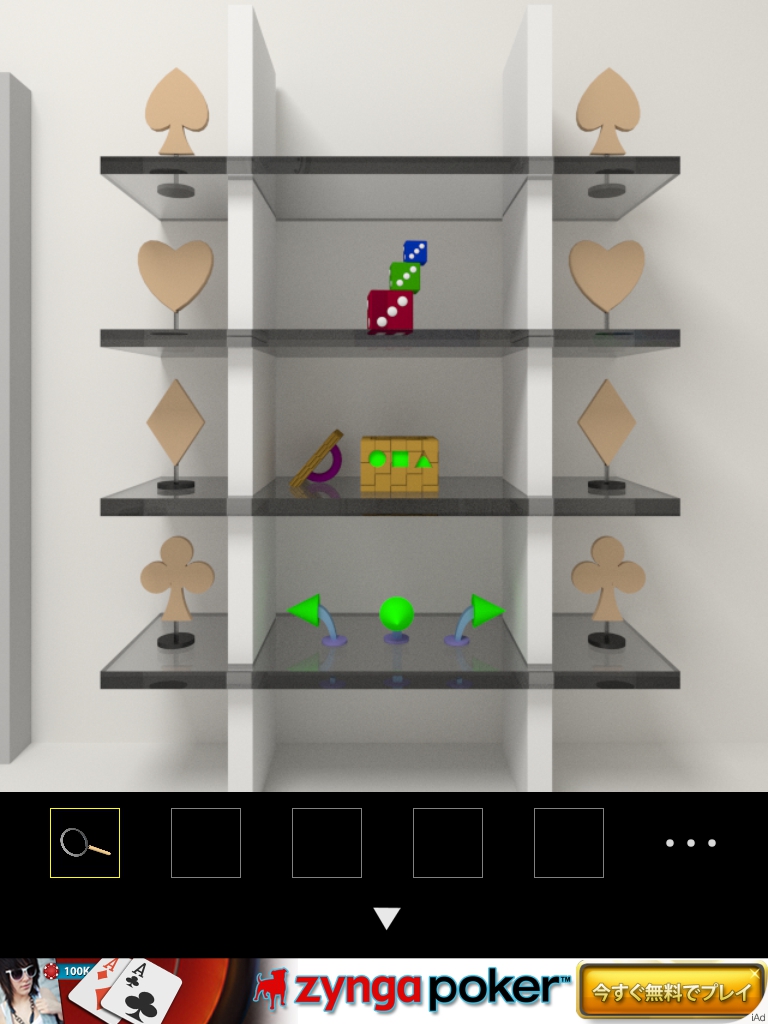Tap the green left arrow on shelf
The image size is (768, 1024).
tap(306, 610)
